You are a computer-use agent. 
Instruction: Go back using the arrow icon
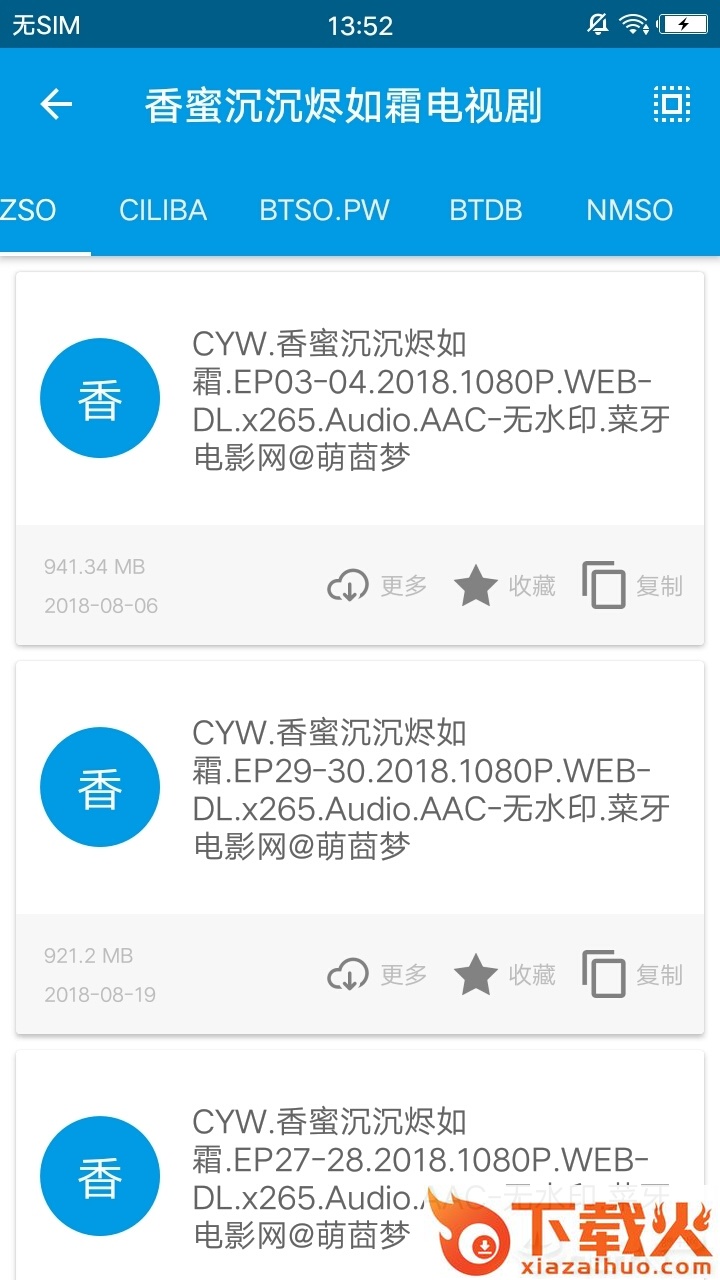57,104
